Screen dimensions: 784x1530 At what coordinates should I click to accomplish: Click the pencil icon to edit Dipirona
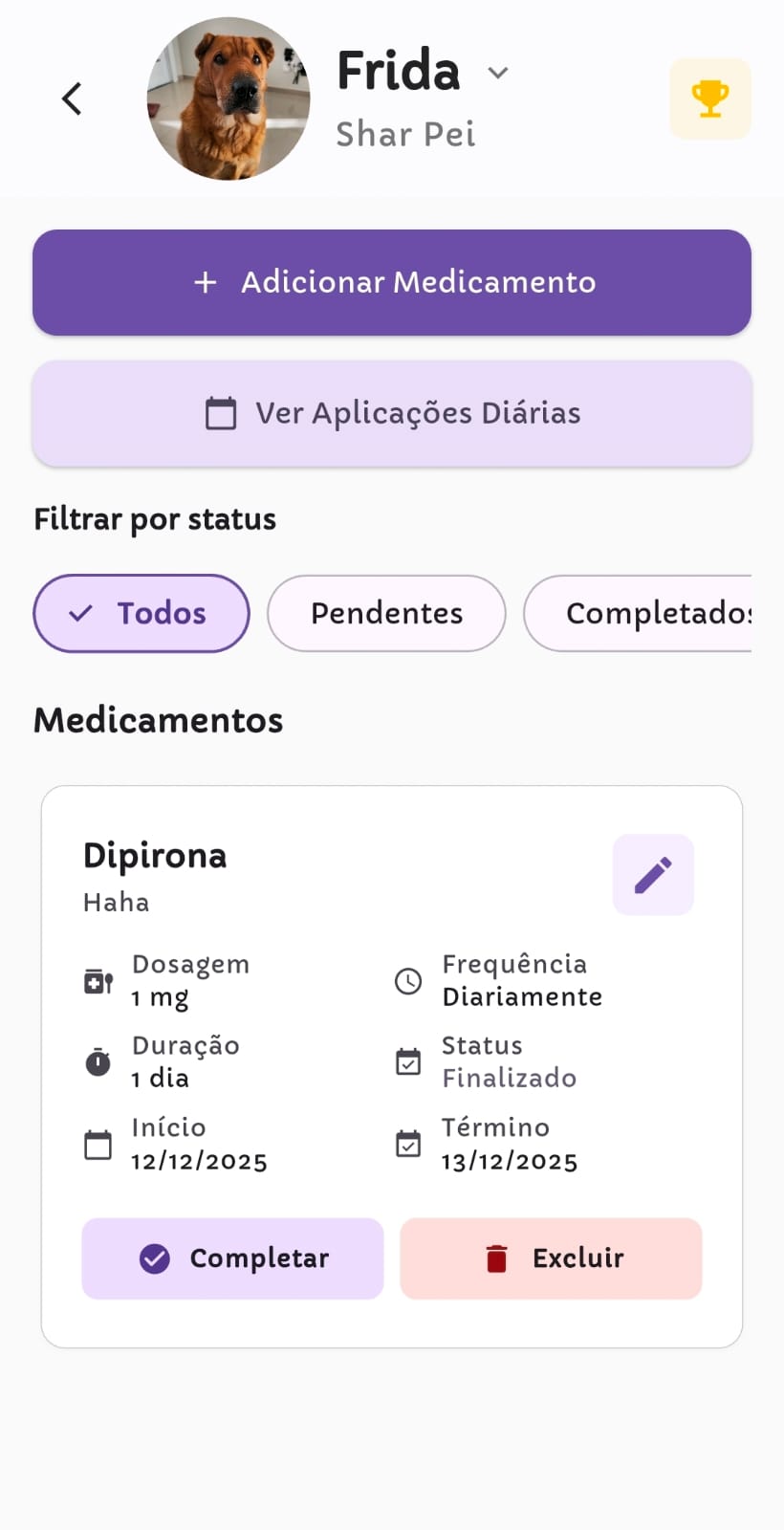tap(653, 874)
